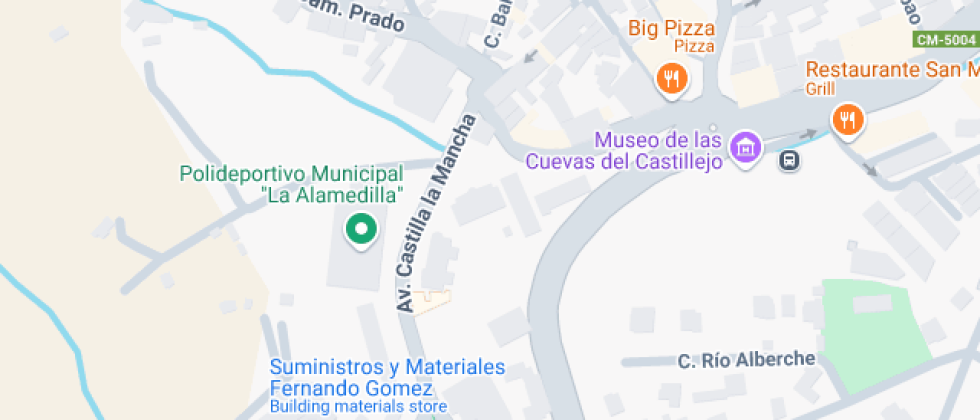
Task: Select the Restaurante San M grill pin
Action: click(848, 120)
